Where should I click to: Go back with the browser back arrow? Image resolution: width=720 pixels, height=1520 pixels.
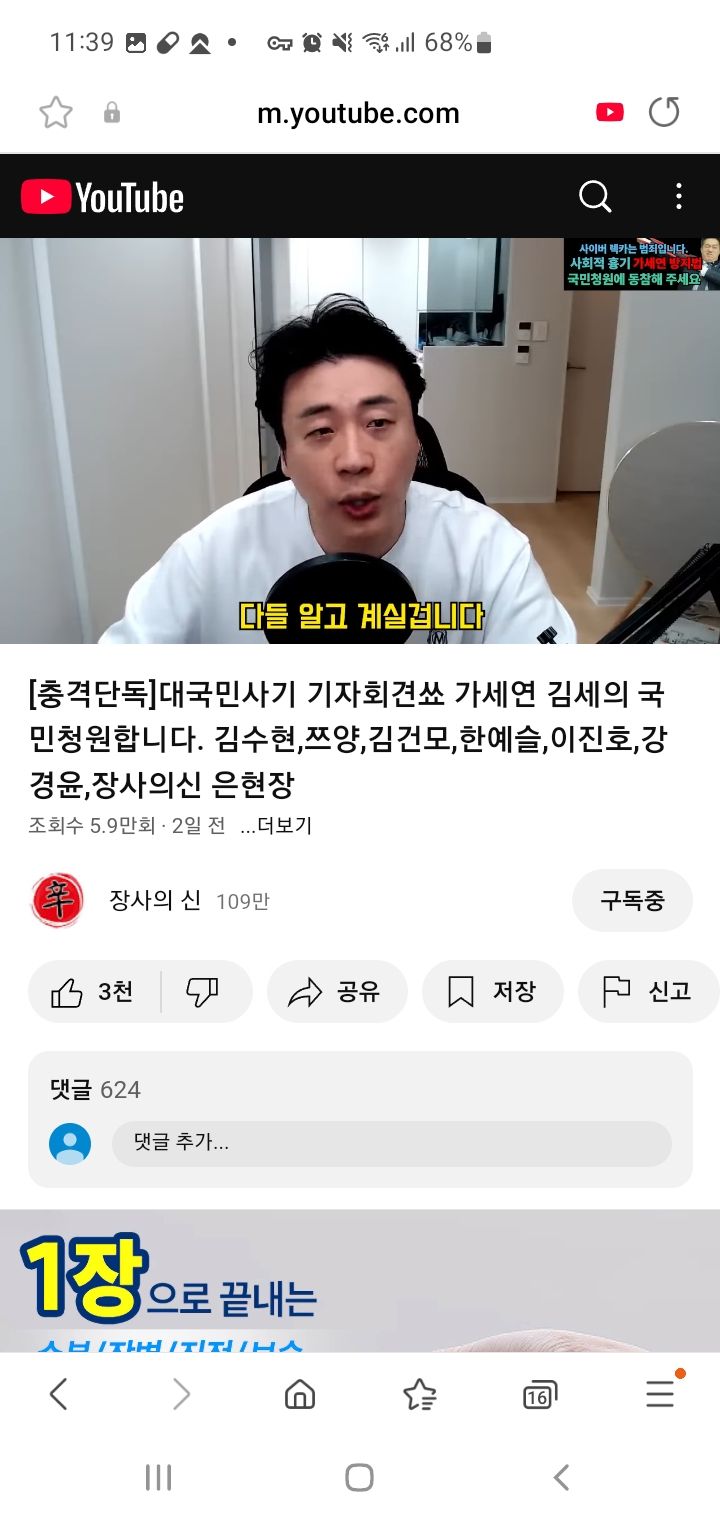[58, 1394]
